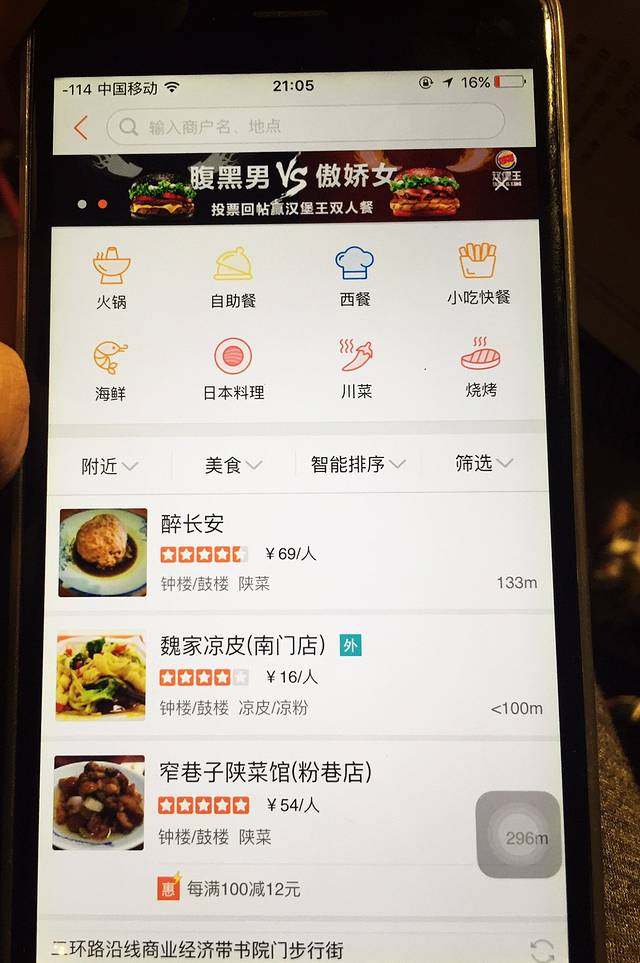Open the 小吃快餐 snacks category
This screenshot has height=963, width=640.
(478, 274)
